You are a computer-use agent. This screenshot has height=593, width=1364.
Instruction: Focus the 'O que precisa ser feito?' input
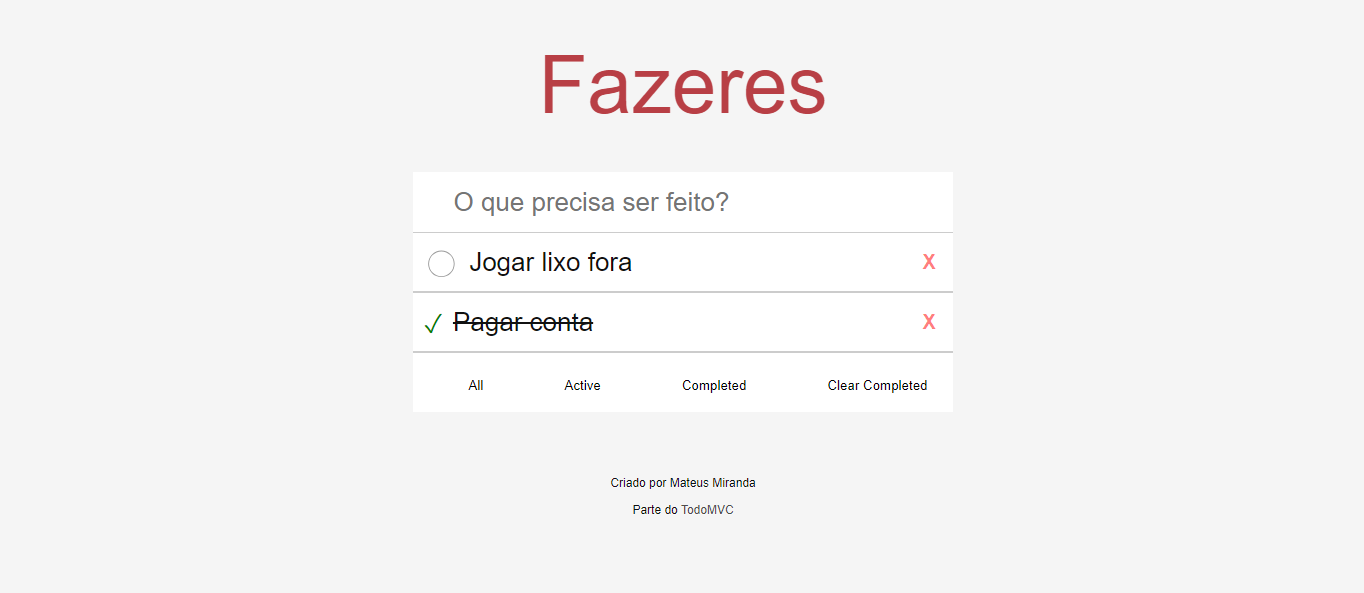point(682,203)
